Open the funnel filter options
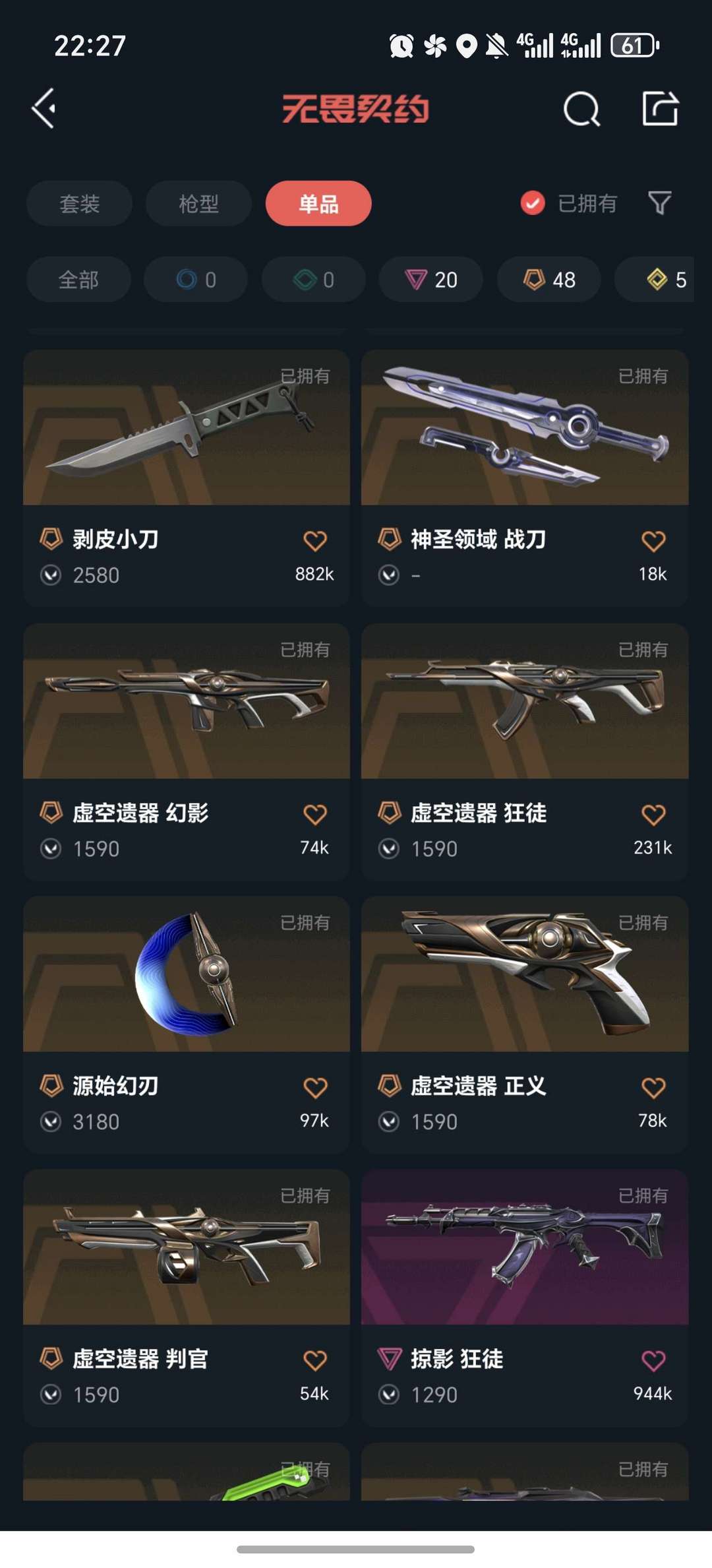The image size is (712, 1568). coord(659,203)
